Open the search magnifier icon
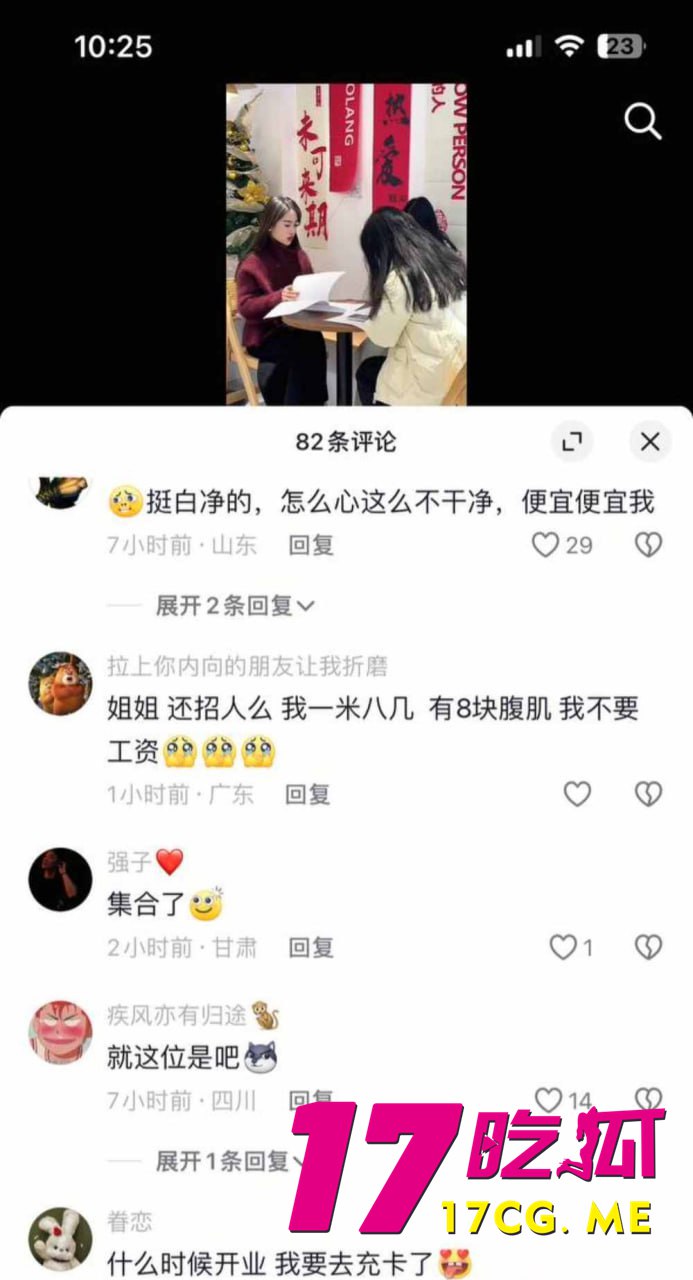Screen dimensions: 693x1280 point(642,122)
